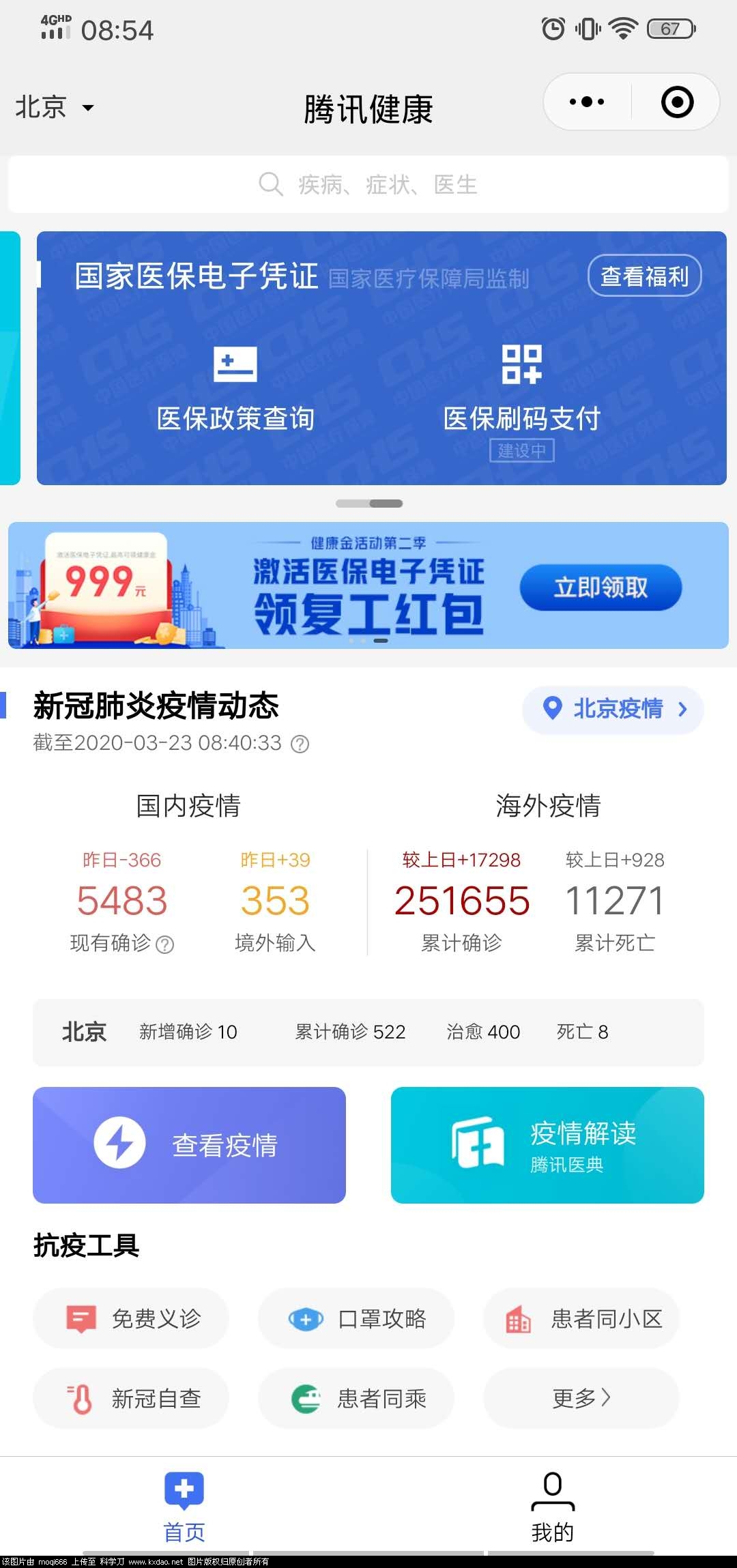Open the 口罩攻略 tool
737x1568 pixels.
coord(356,1318)
